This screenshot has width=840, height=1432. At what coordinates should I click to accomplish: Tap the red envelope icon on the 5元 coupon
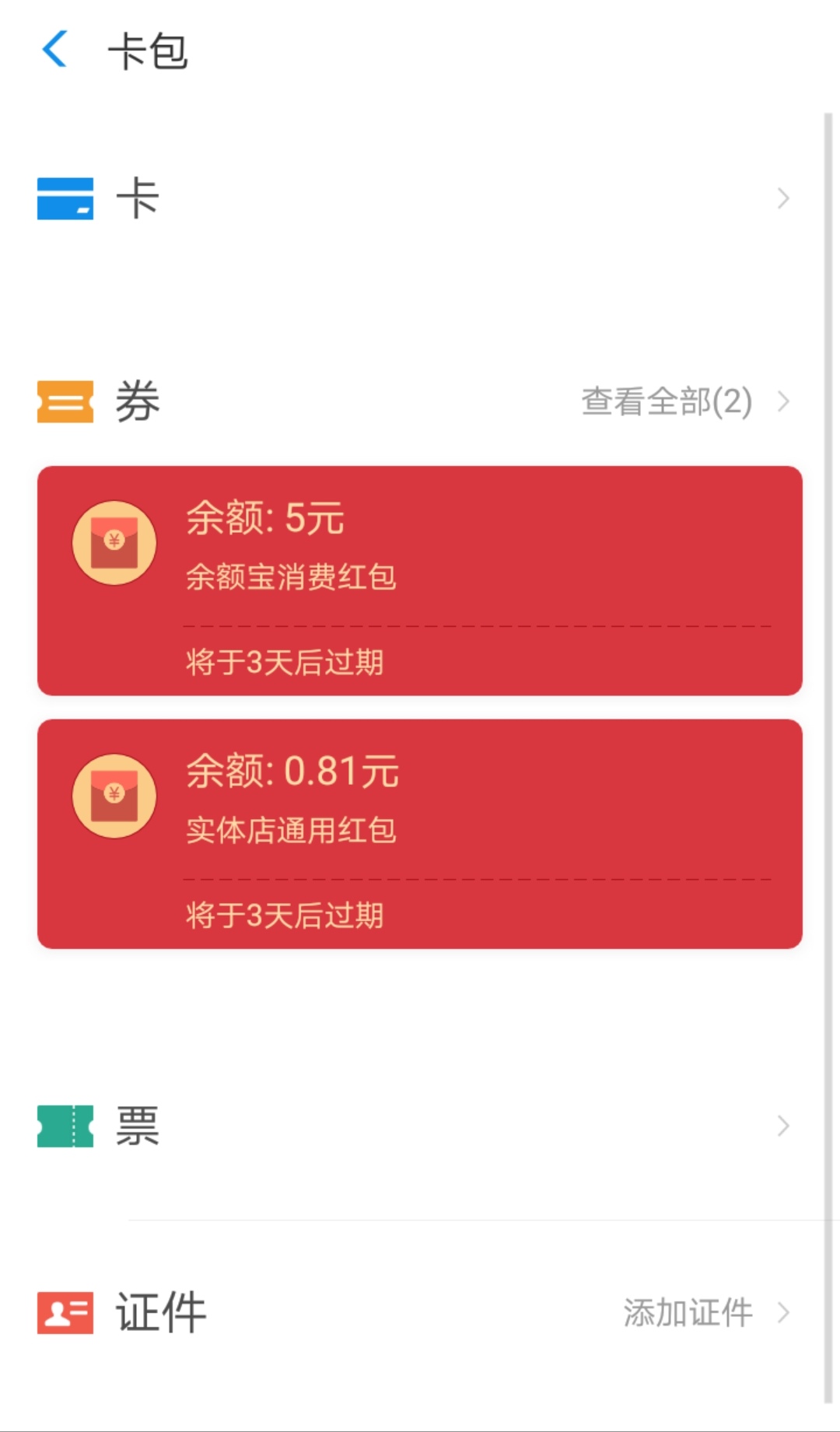(x=115, y=542)
